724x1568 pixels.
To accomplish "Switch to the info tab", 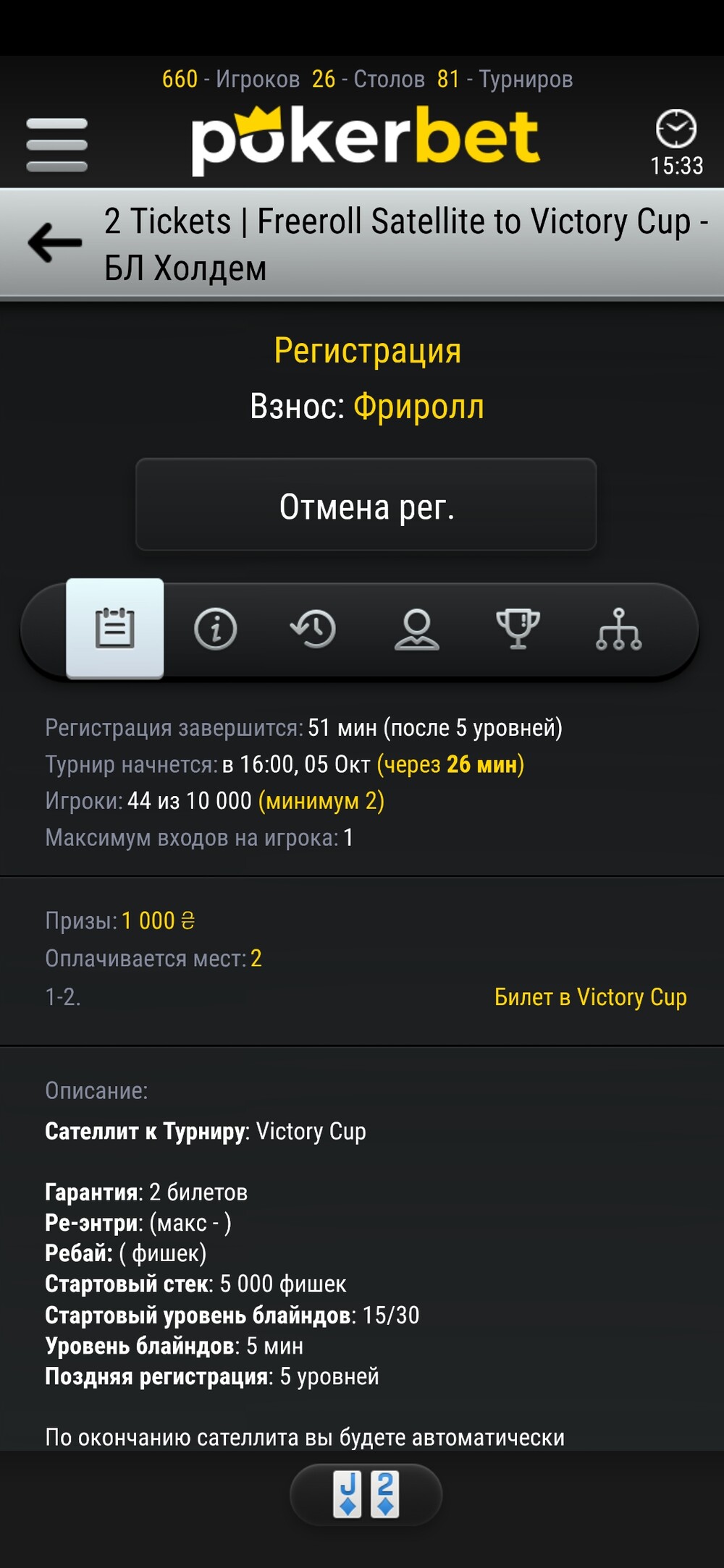I will pyautogui.click(x=215, y=629).
